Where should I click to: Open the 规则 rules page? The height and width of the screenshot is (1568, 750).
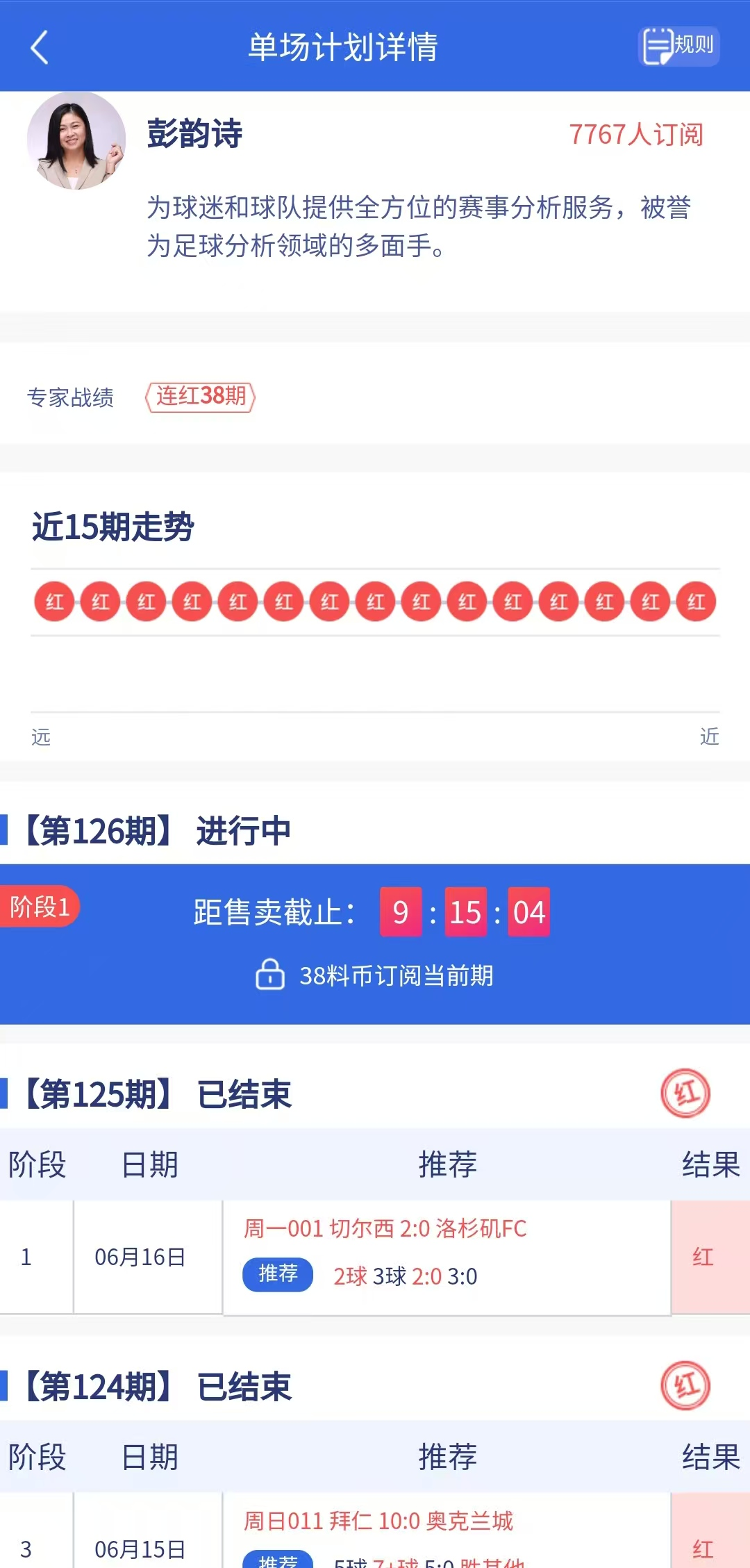[x=678, y=47]
